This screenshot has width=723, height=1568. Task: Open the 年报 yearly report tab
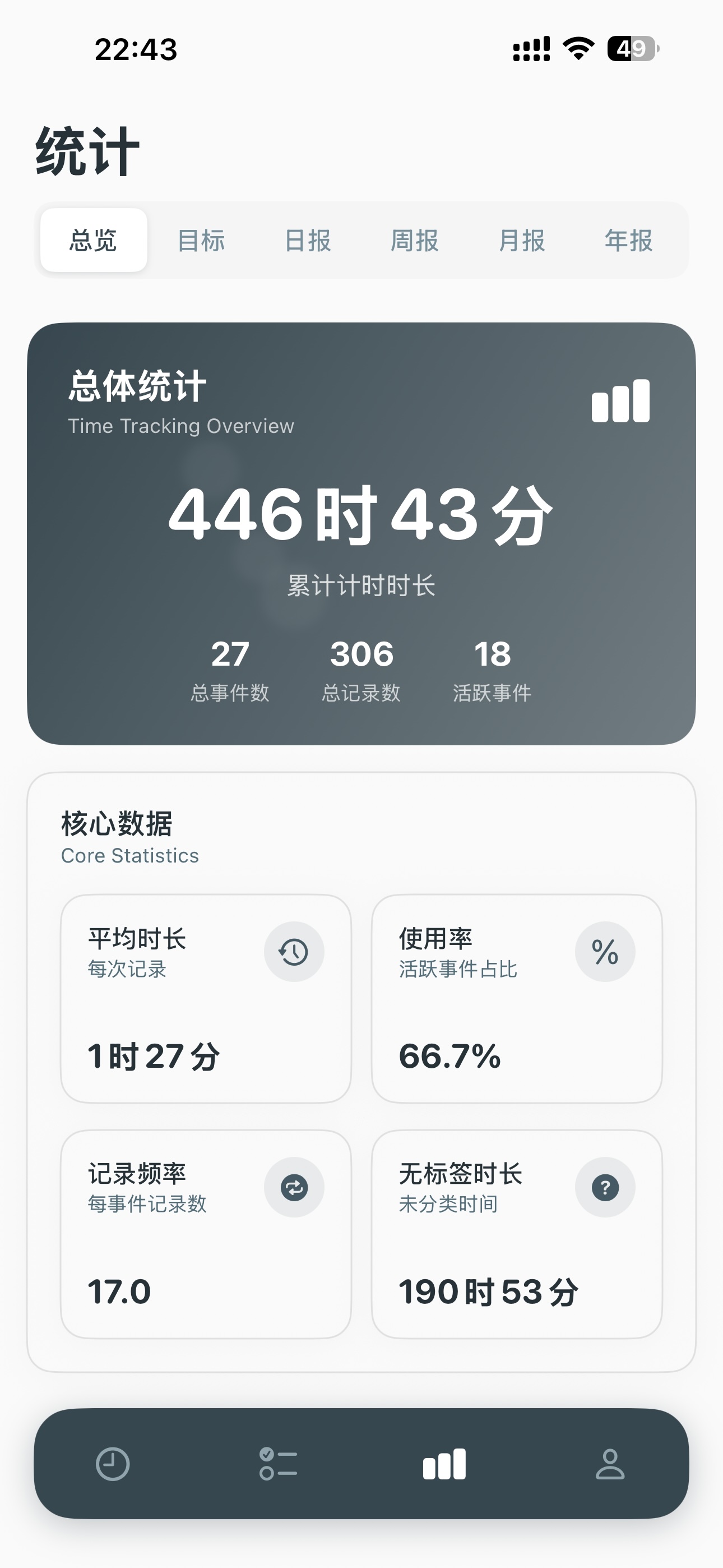(628, 241)
